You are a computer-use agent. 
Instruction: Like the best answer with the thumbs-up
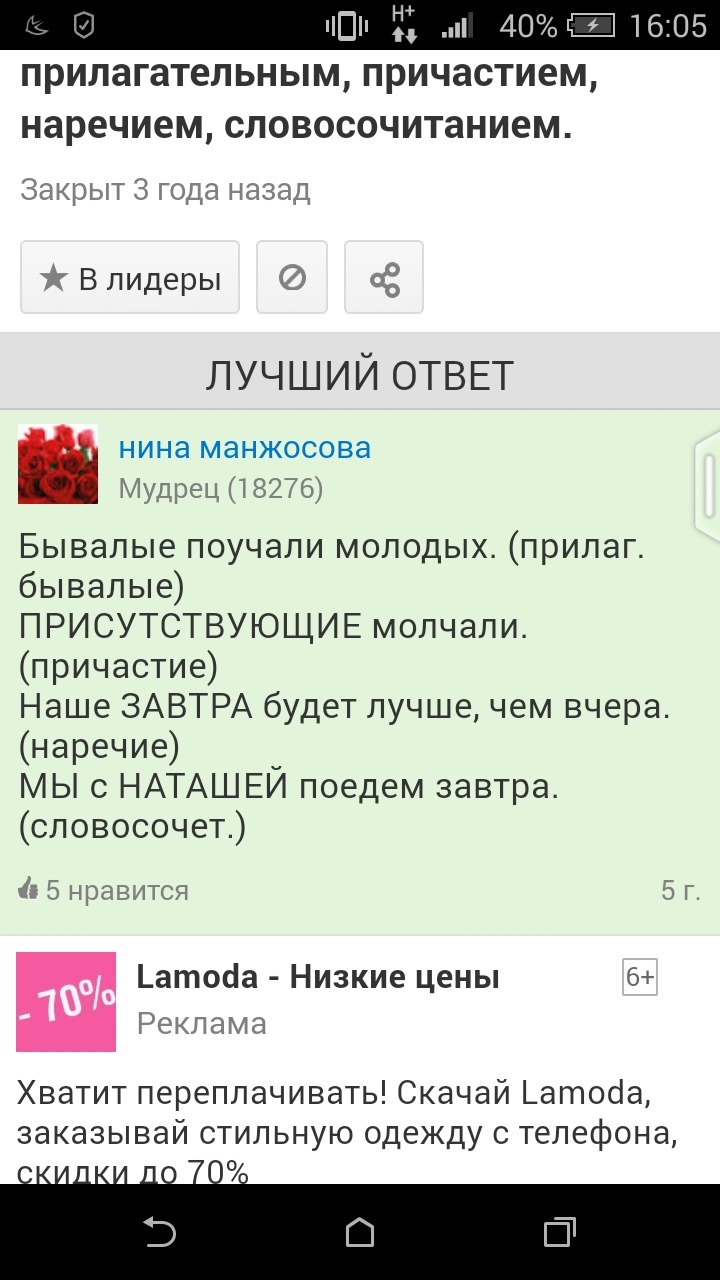[29, 889]
